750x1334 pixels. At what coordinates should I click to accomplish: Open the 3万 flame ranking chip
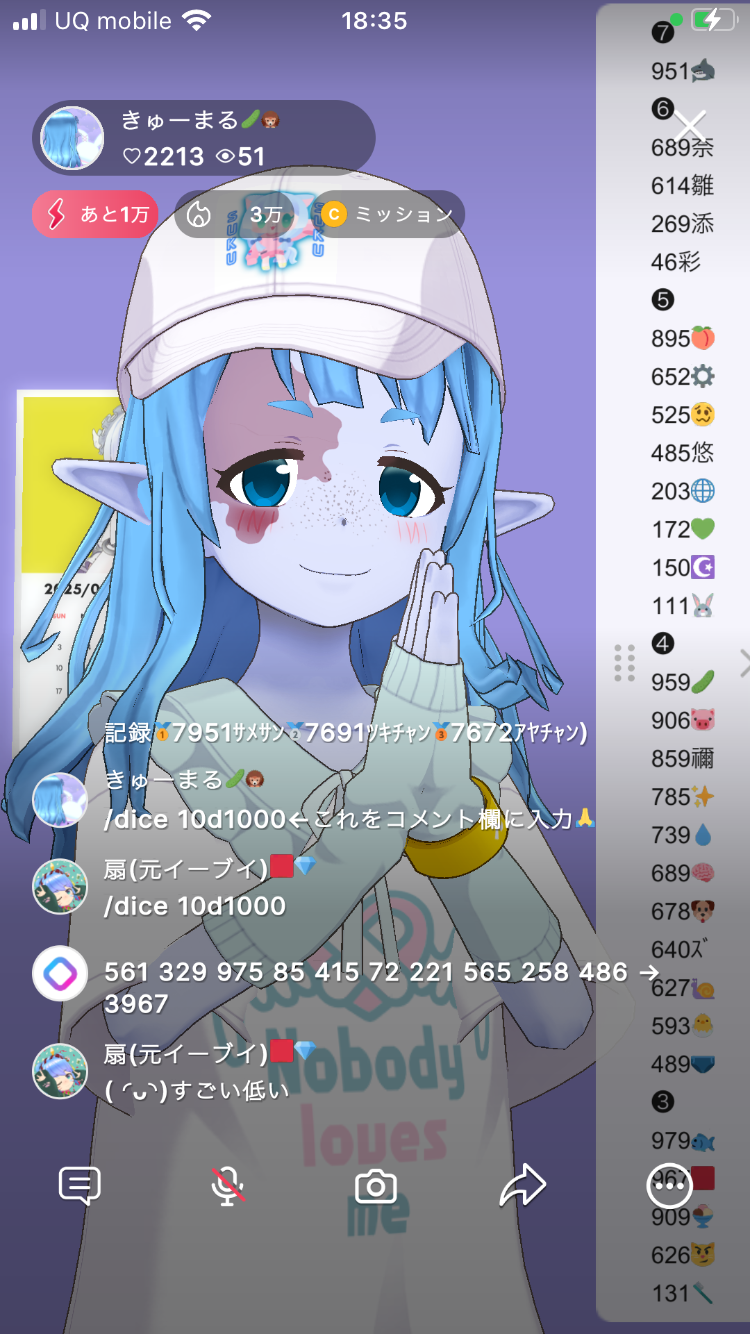[x=236, y=214]
